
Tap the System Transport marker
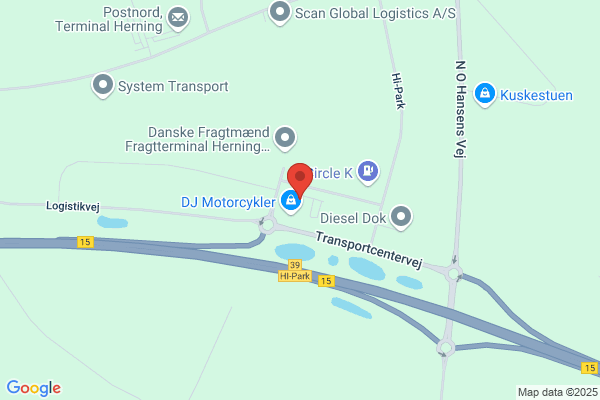[103, 85]
